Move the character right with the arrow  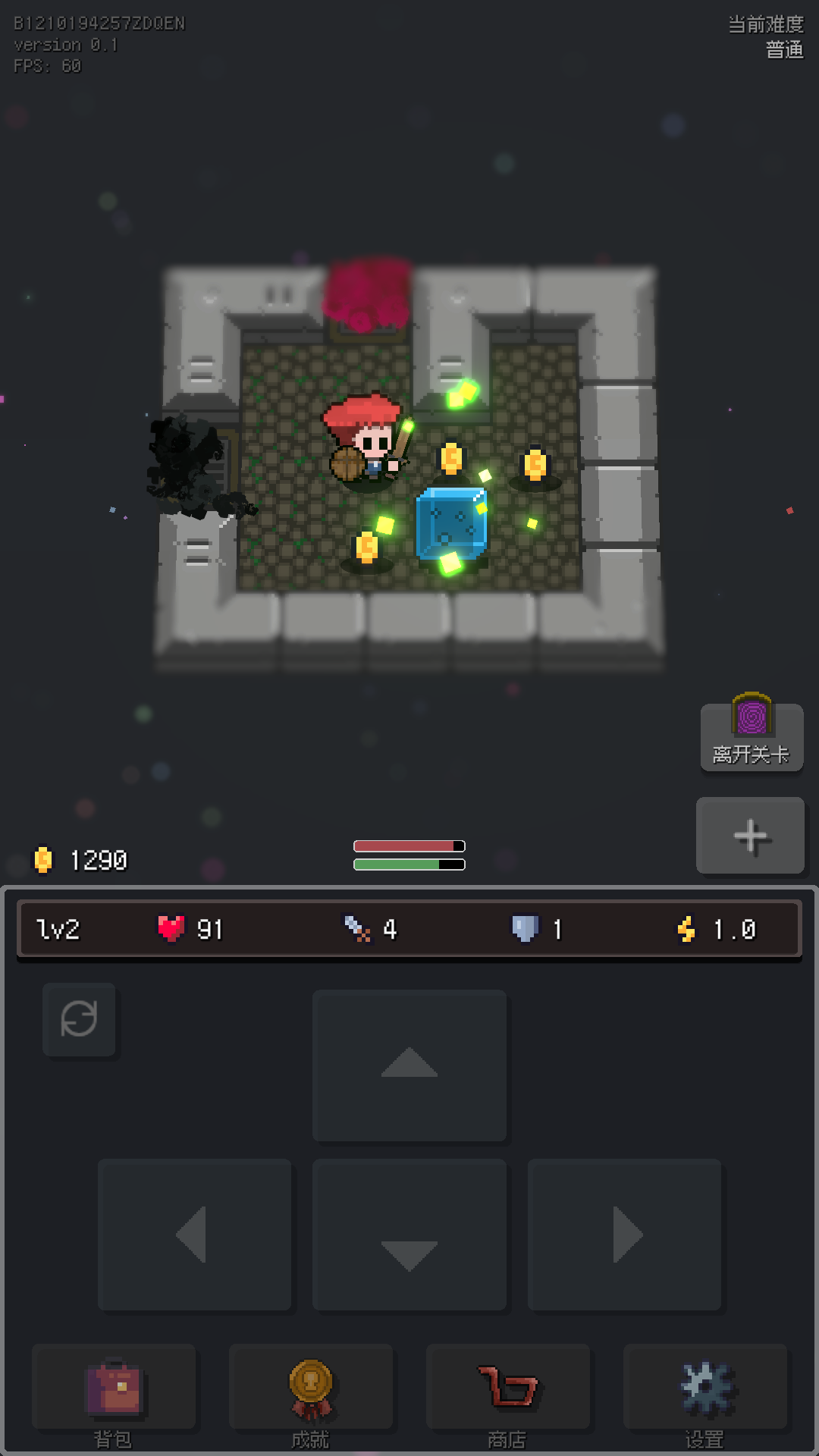(x=624, y=1235)
